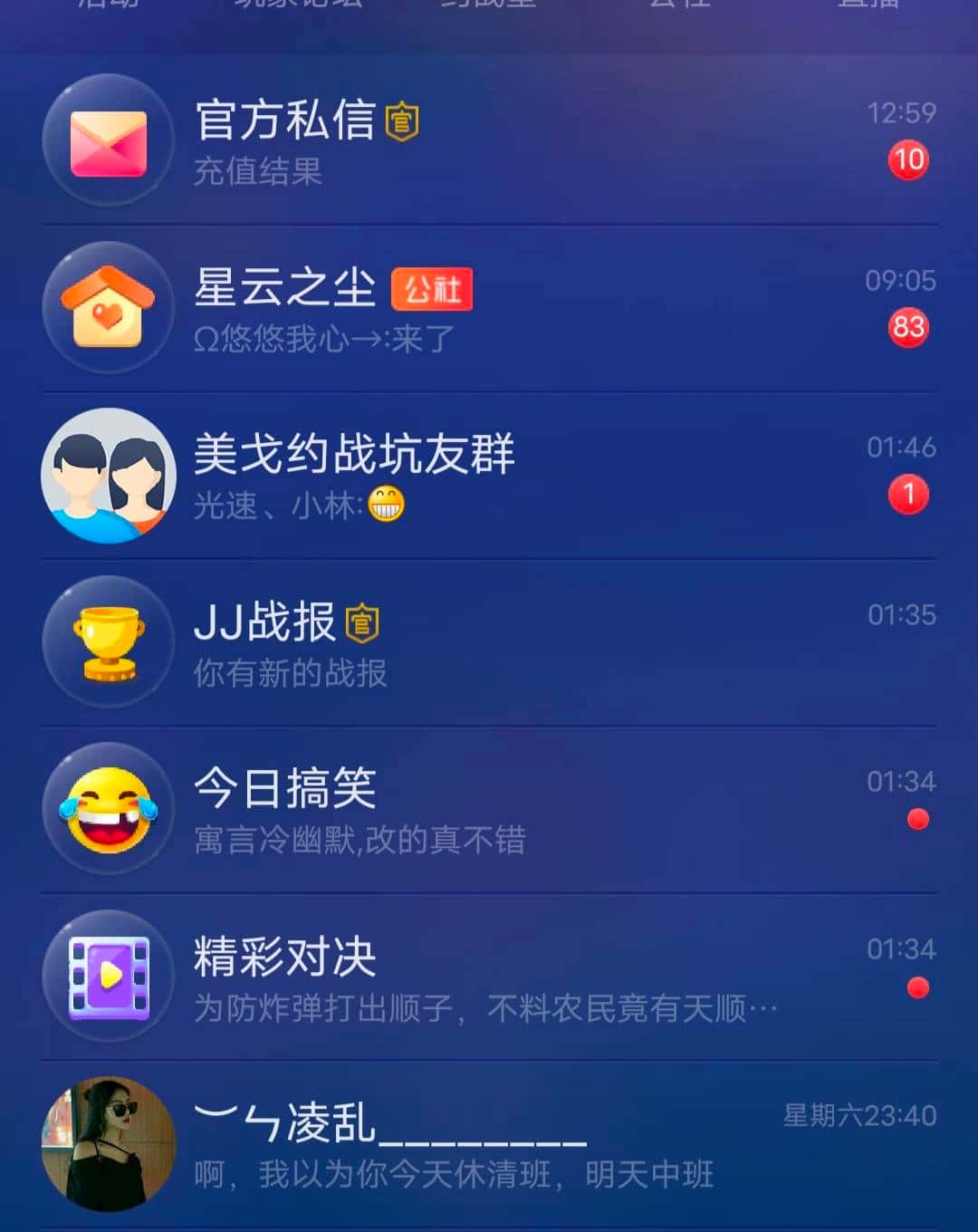This screenshot has height=1232, width=978.
Task: Open 精彩对决 via the film reel icon
Action: pyautogui.click(x=107, y=977)
